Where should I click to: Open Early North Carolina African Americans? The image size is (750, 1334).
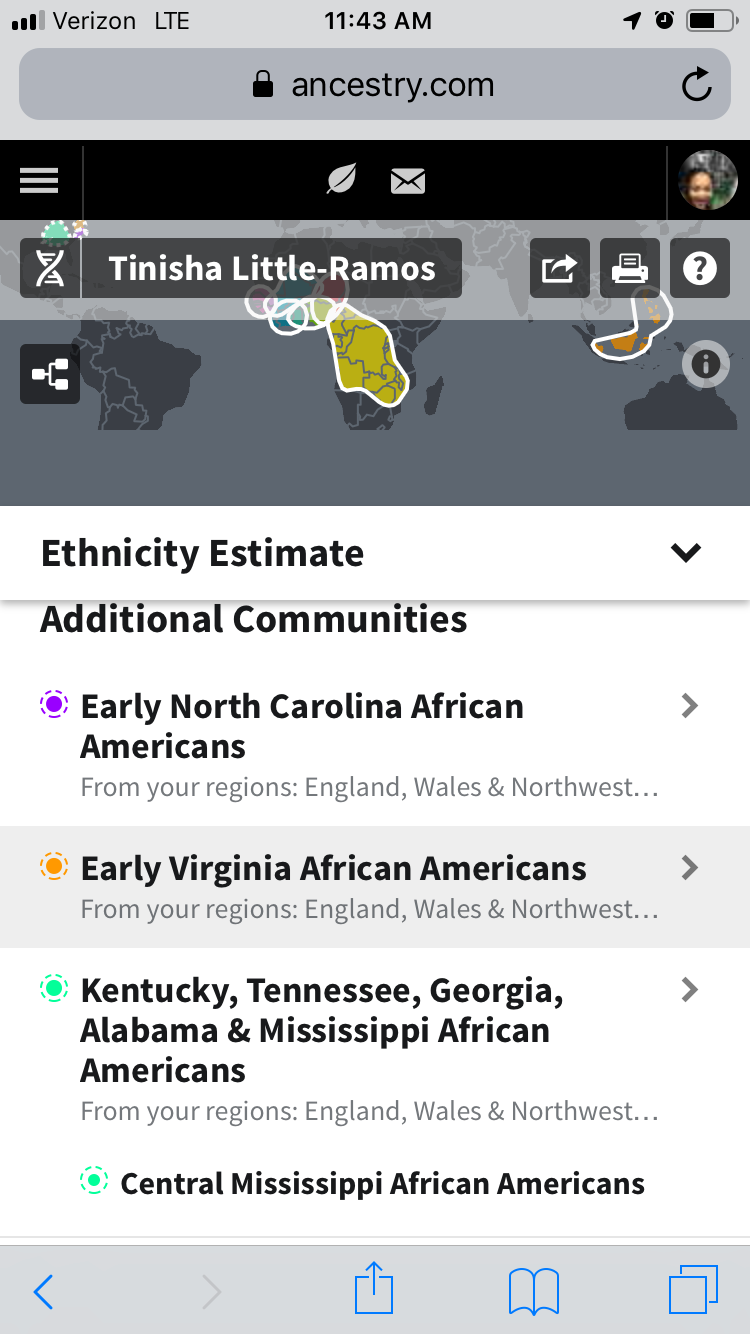(x=375, y=746)
